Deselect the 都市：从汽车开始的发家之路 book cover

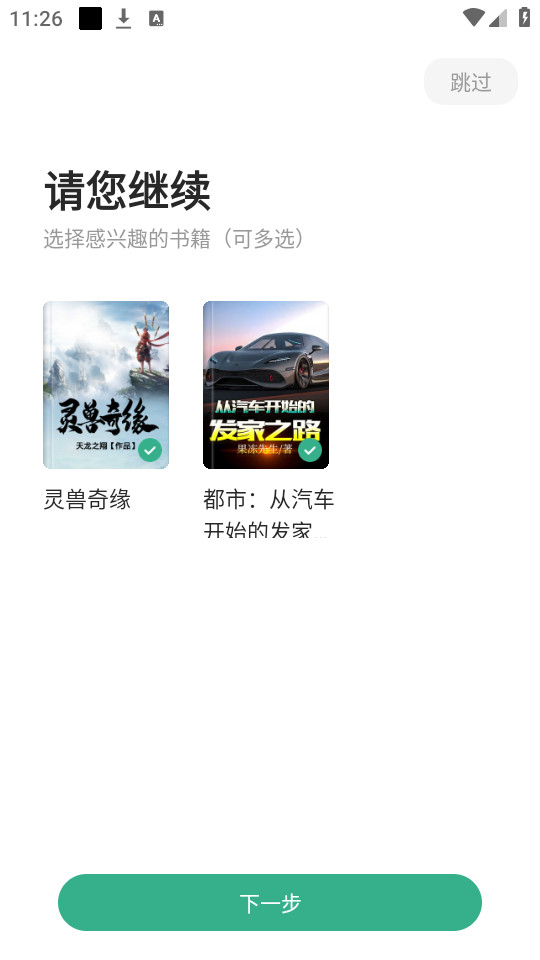(x=266, y=384)
